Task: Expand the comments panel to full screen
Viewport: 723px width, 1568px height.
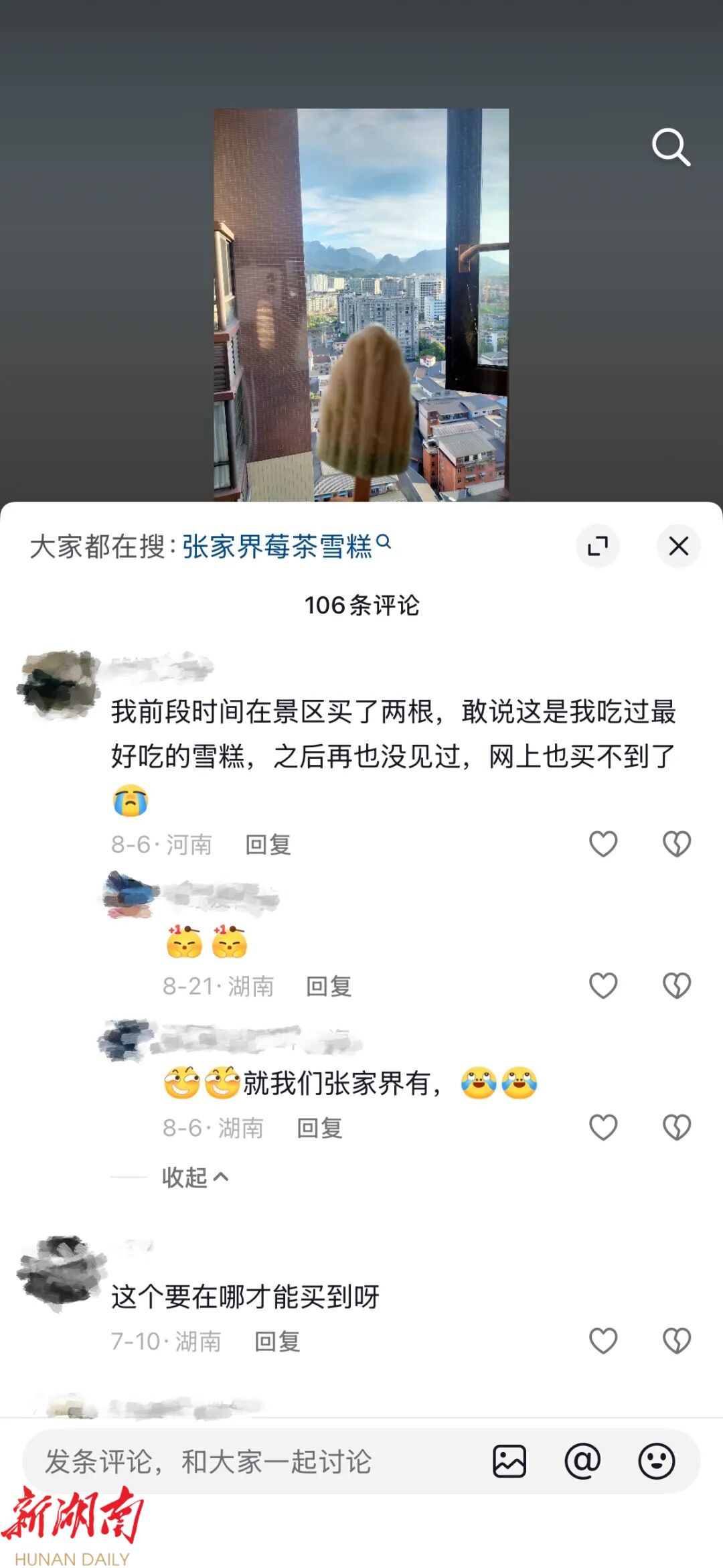Action: pyautogui.click(x=598, y=546)
